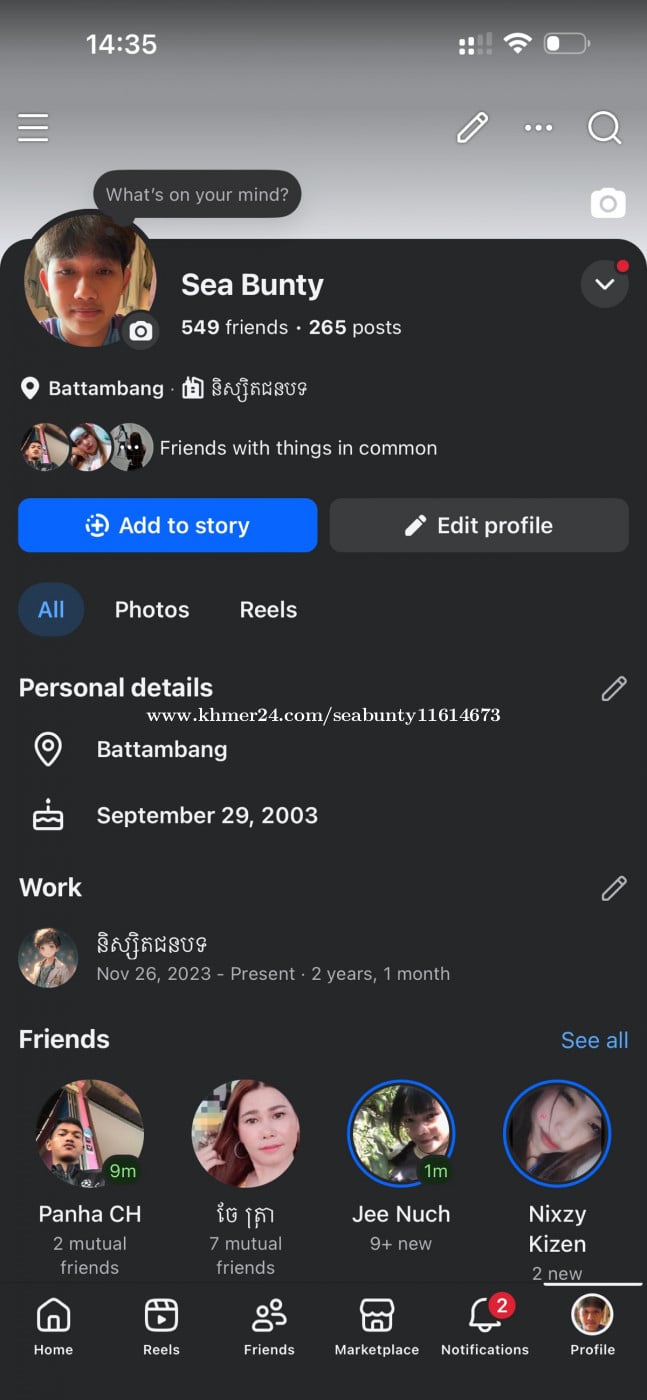Screen dimensions: 647x1400
Task: Change the cover photo via camera icon
Action: [x=607, y=203]
